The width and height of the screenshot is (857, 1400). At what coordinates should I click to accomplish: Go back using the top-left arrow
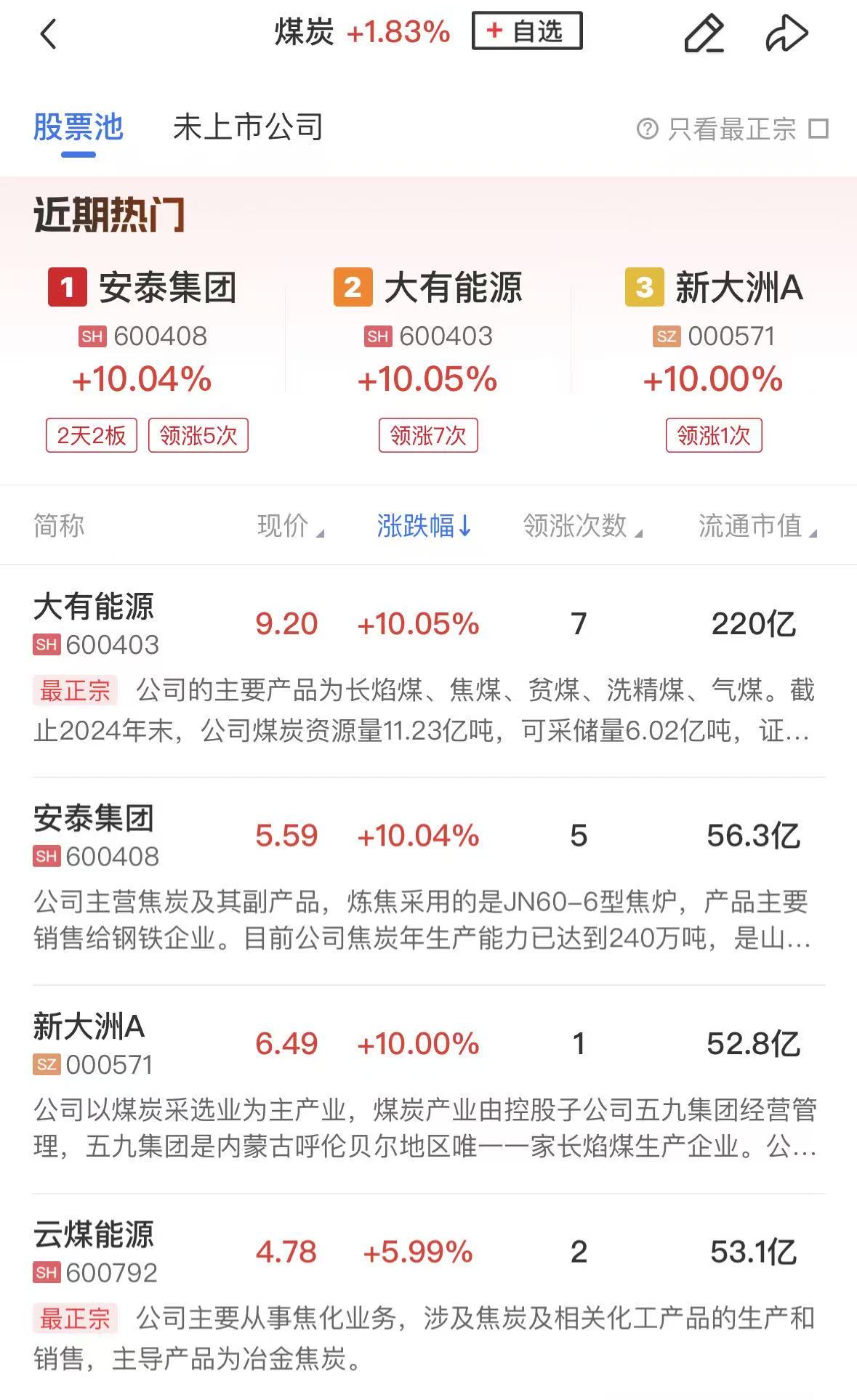pos(48,33)
